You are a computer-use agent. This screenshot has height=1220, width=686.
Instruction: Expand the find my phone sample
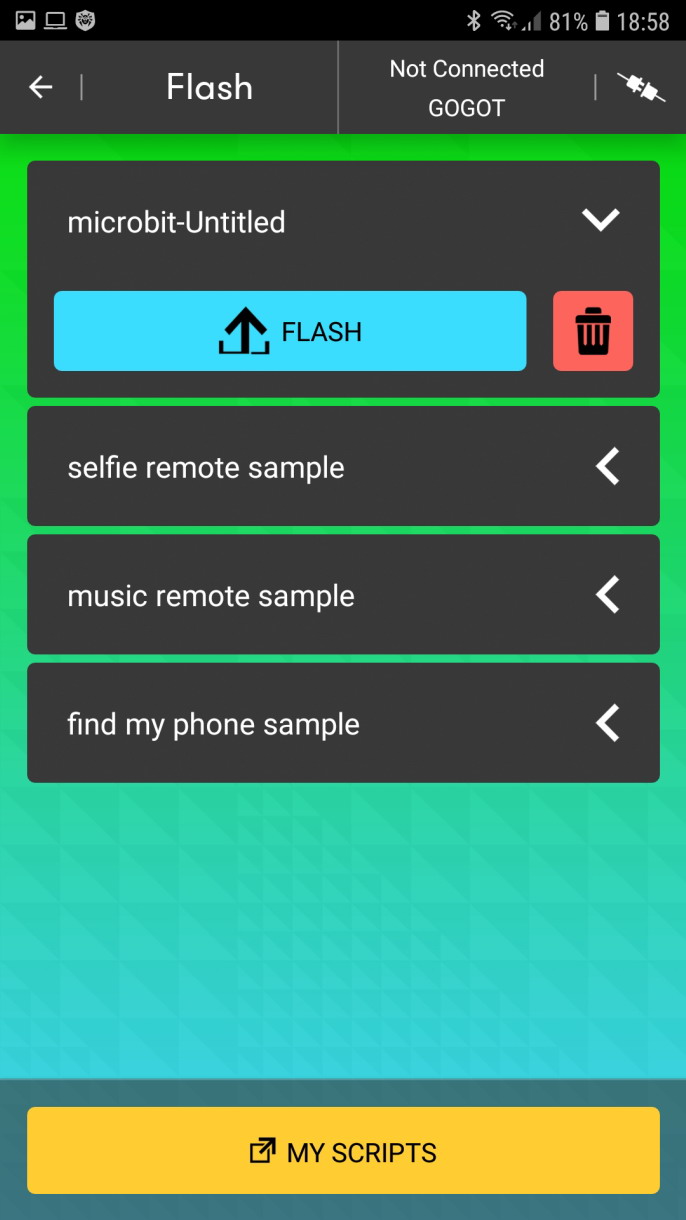(x=608, y=723)
